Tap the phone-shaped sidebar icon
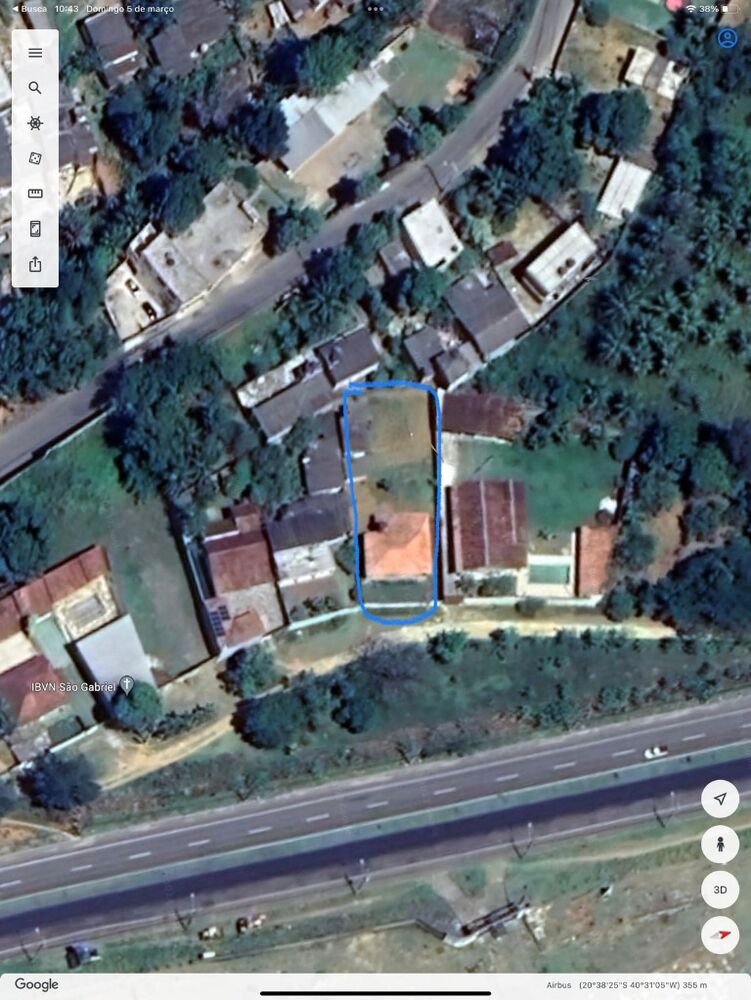Viewport: 751px width, 1000px height. click(34, 230)
